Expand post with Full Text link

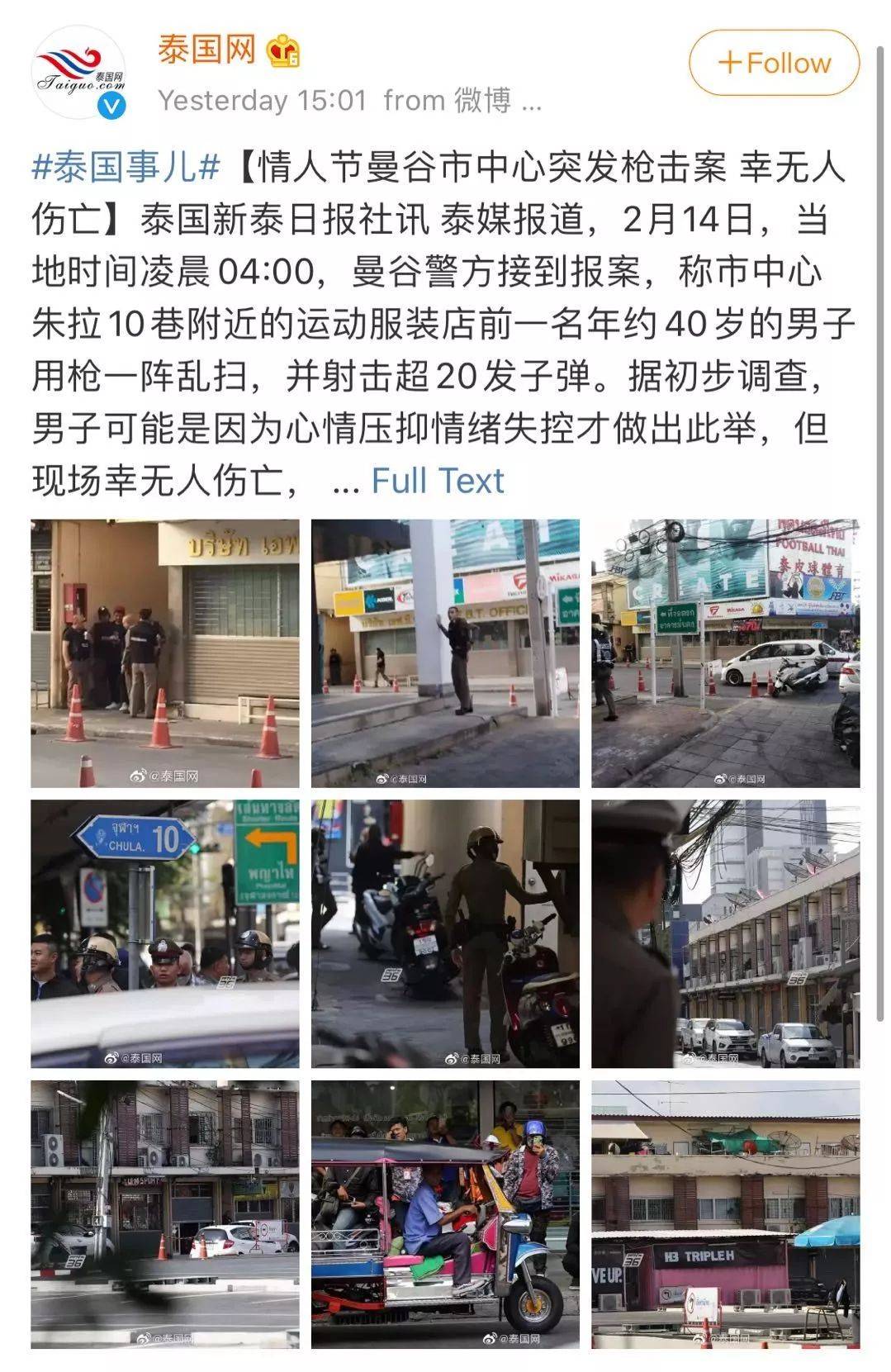coord(437,481)
